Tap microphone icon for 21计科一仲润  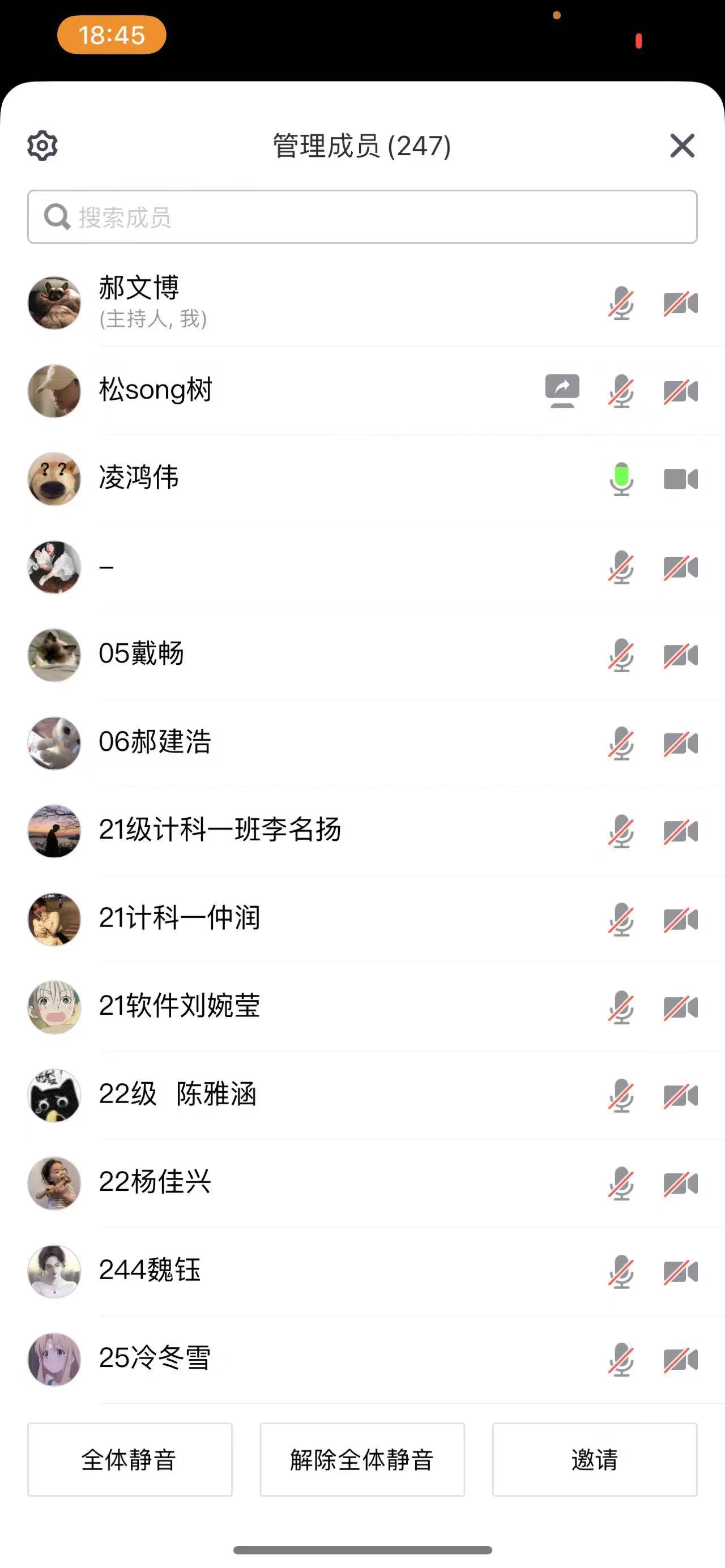point(621,919)
